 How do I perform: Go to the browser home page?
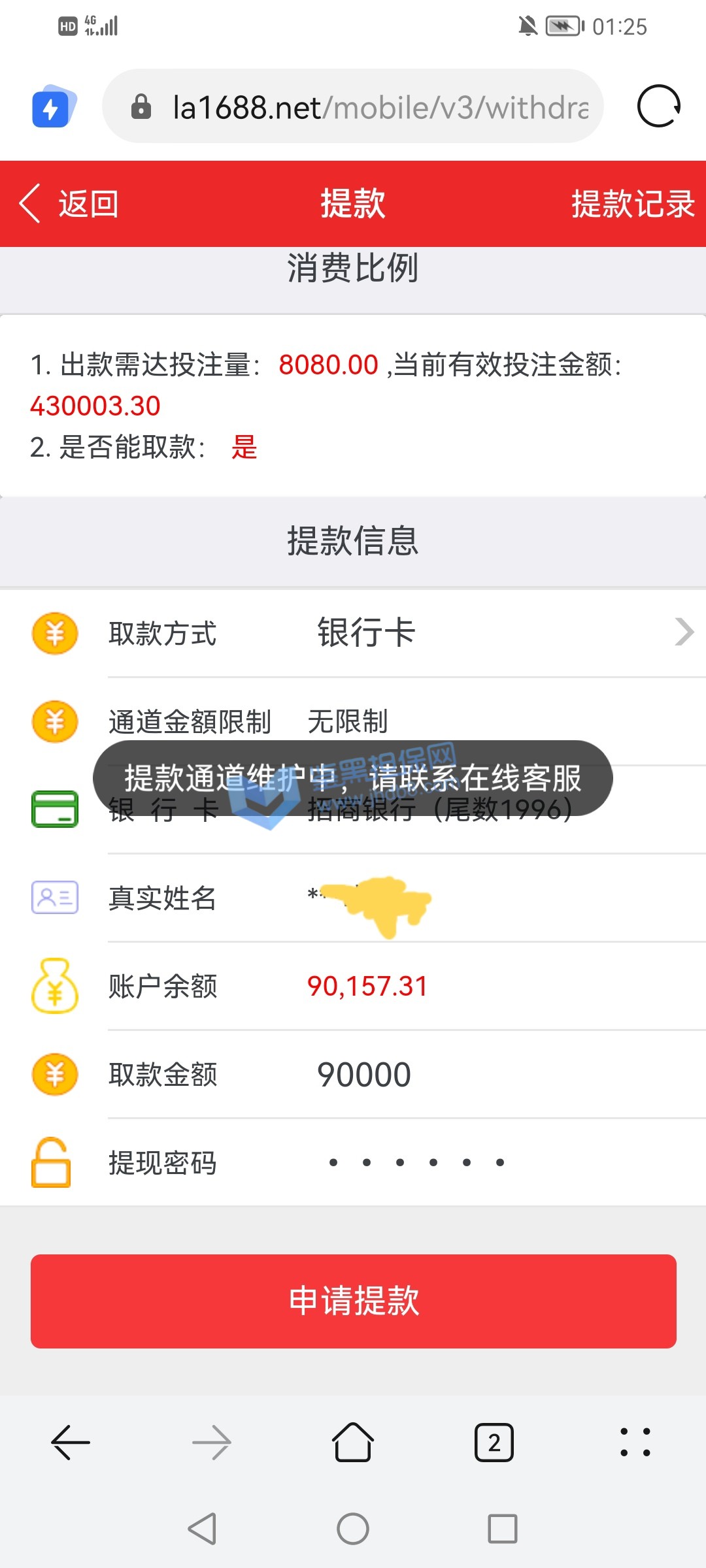point(353,1442)
